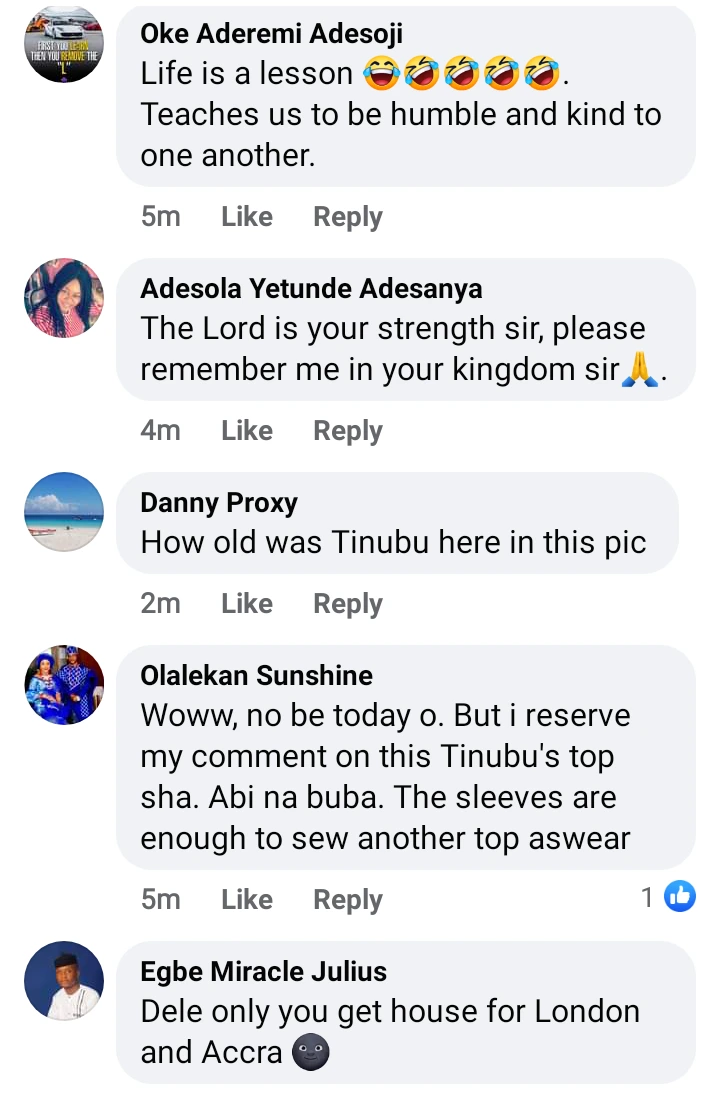Reply to Olalekan Sunshine's comment
Viewport: 720px width, 1093px height.
click(347, 899)
